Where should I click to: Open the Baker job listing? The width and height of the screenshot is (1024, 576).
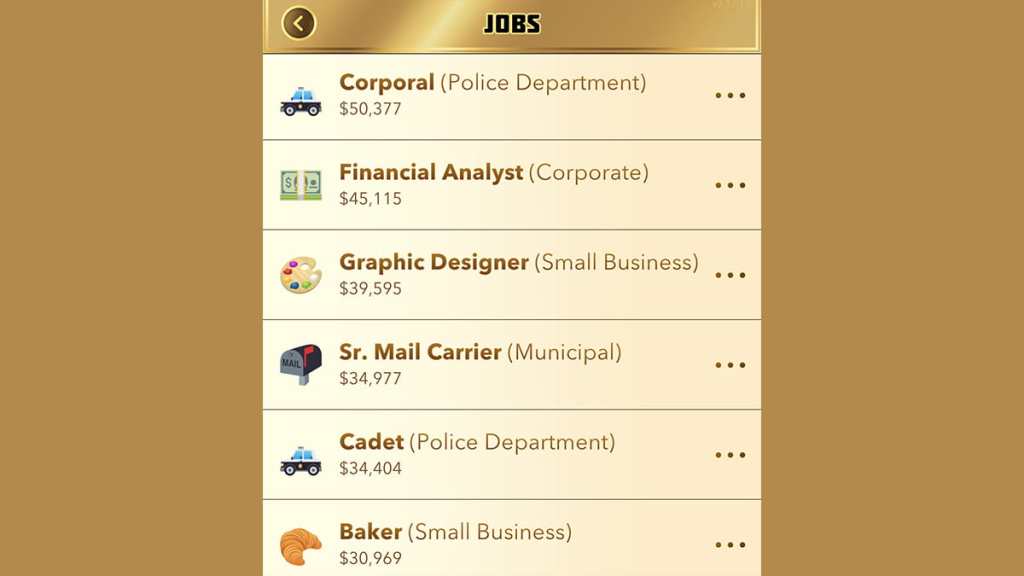pos(455,543)
